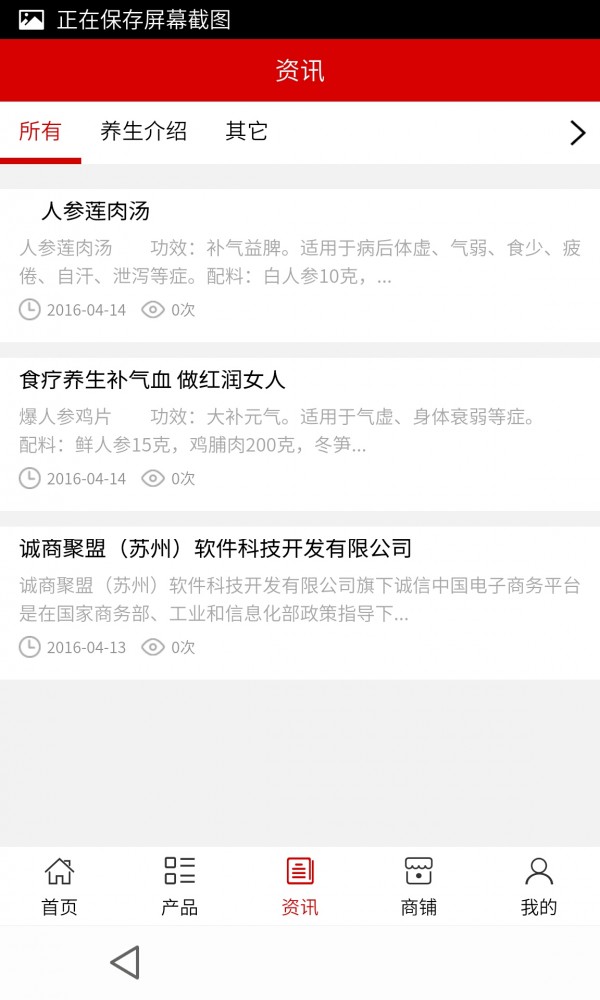Select the 其它 category tab
The height and width of the screenshot is (1000, 600).
246,131
